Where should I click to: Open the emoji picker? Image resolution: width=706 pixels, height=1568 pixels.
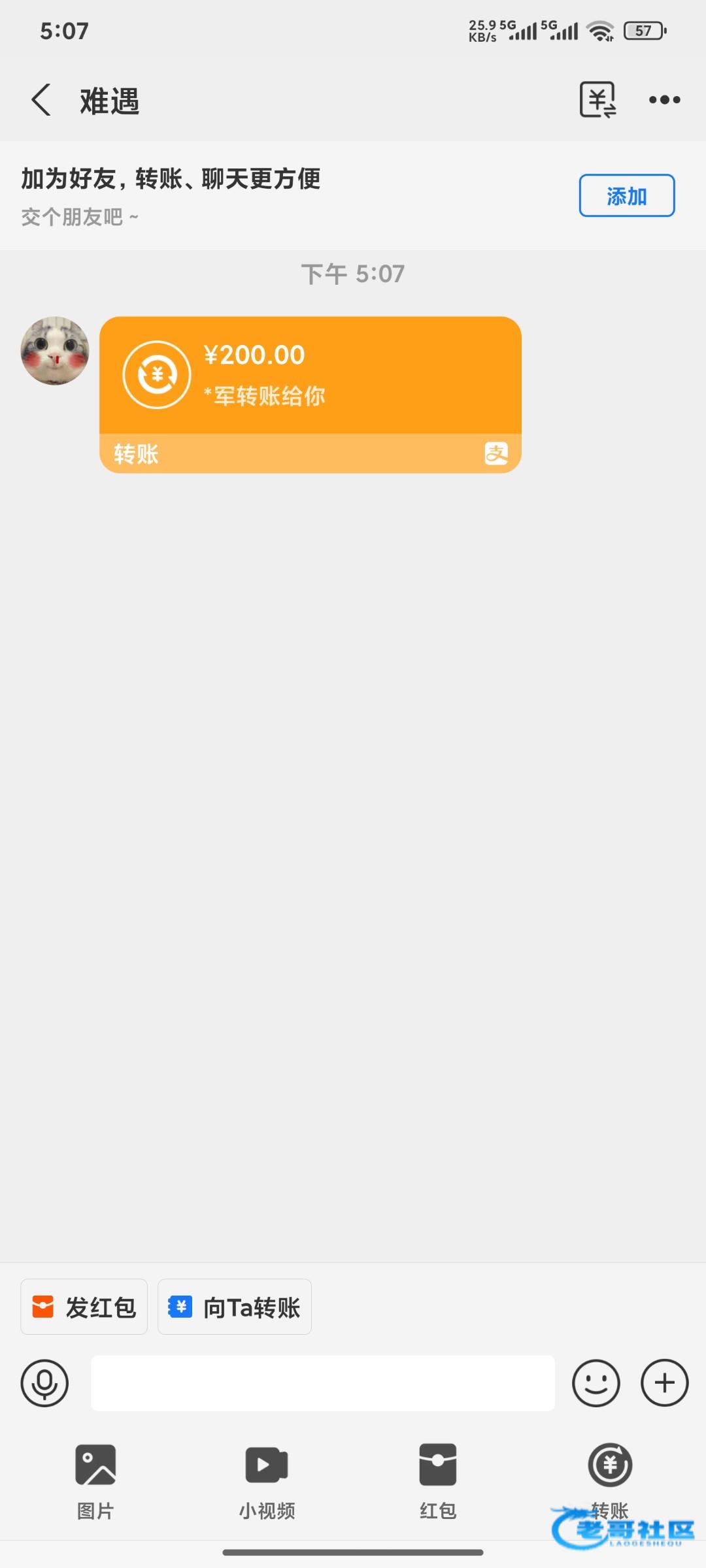coord(596,1383)
